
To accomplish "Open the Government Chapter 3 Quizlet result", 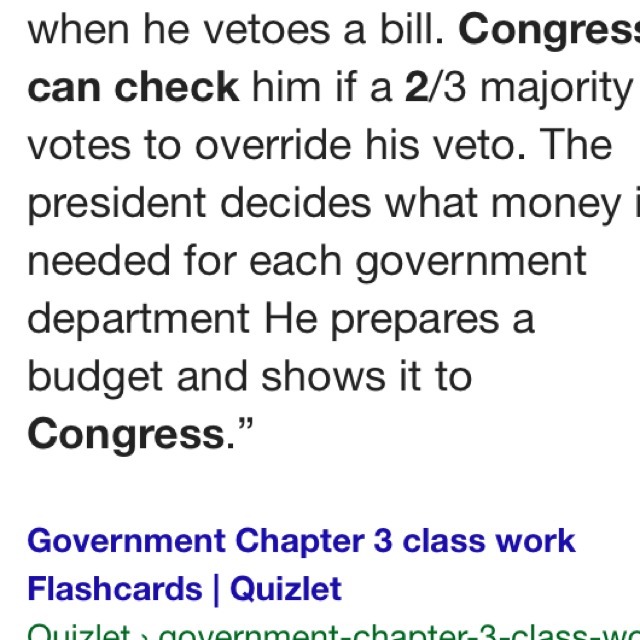I will 300,542.
